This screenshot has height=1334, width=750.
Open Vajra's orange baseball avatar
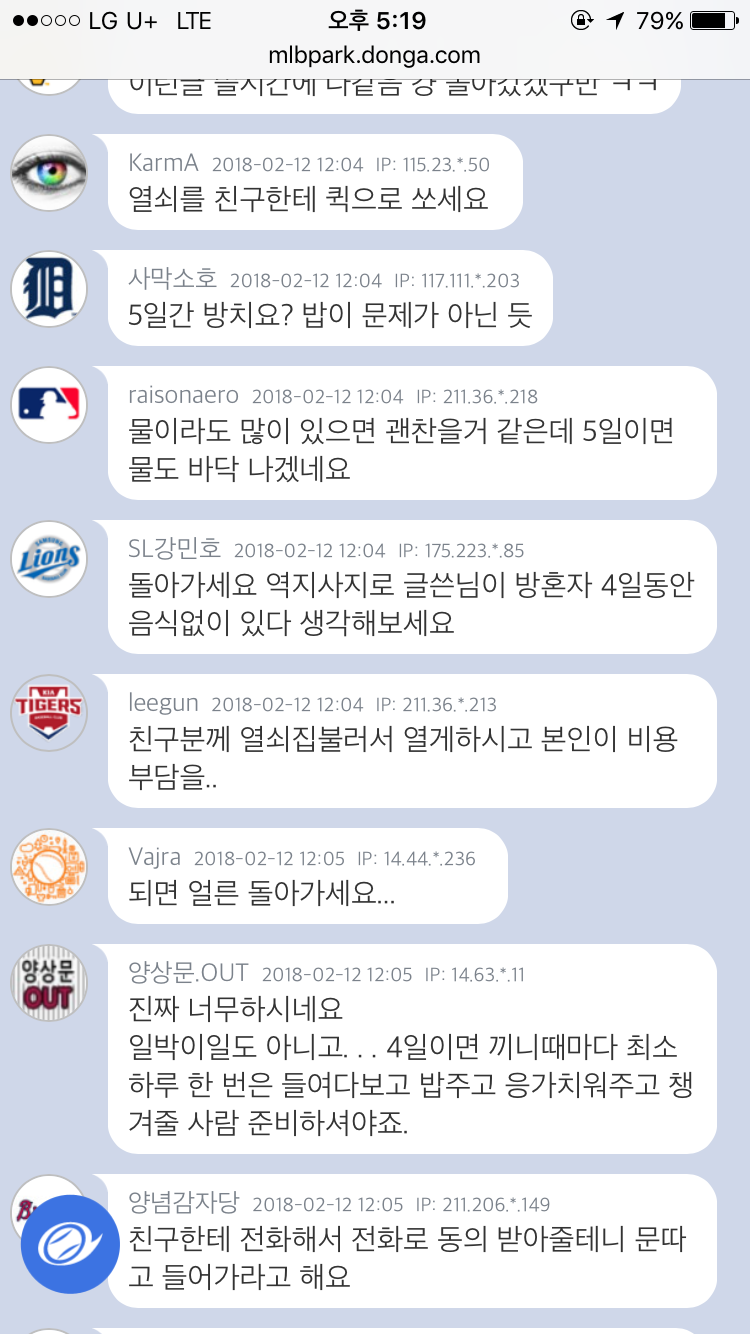pos(49,867)
